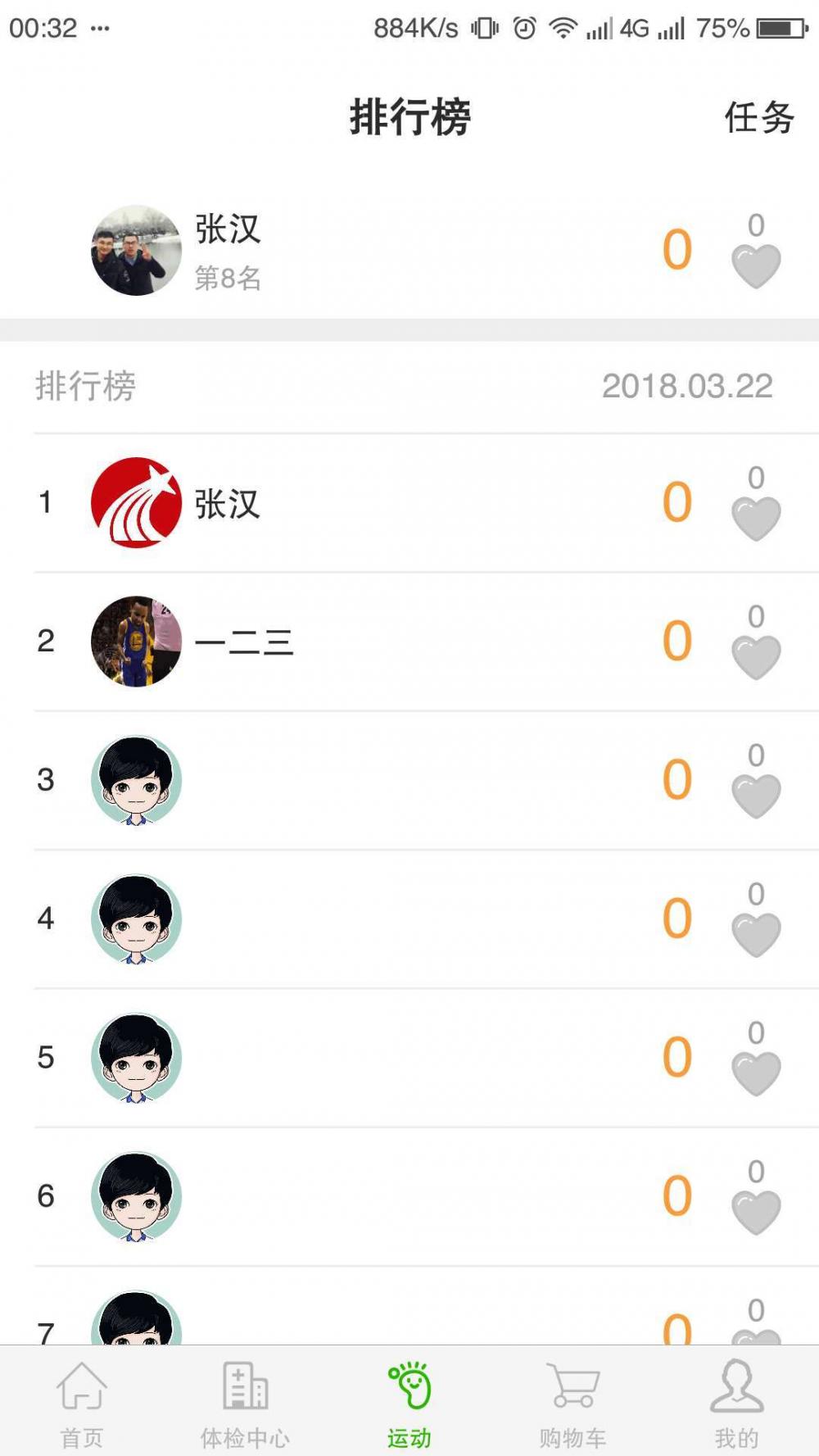Open the 任务 tasks page
The height and width of the screenshot is (1456, 819).
[x=758, y=118]
